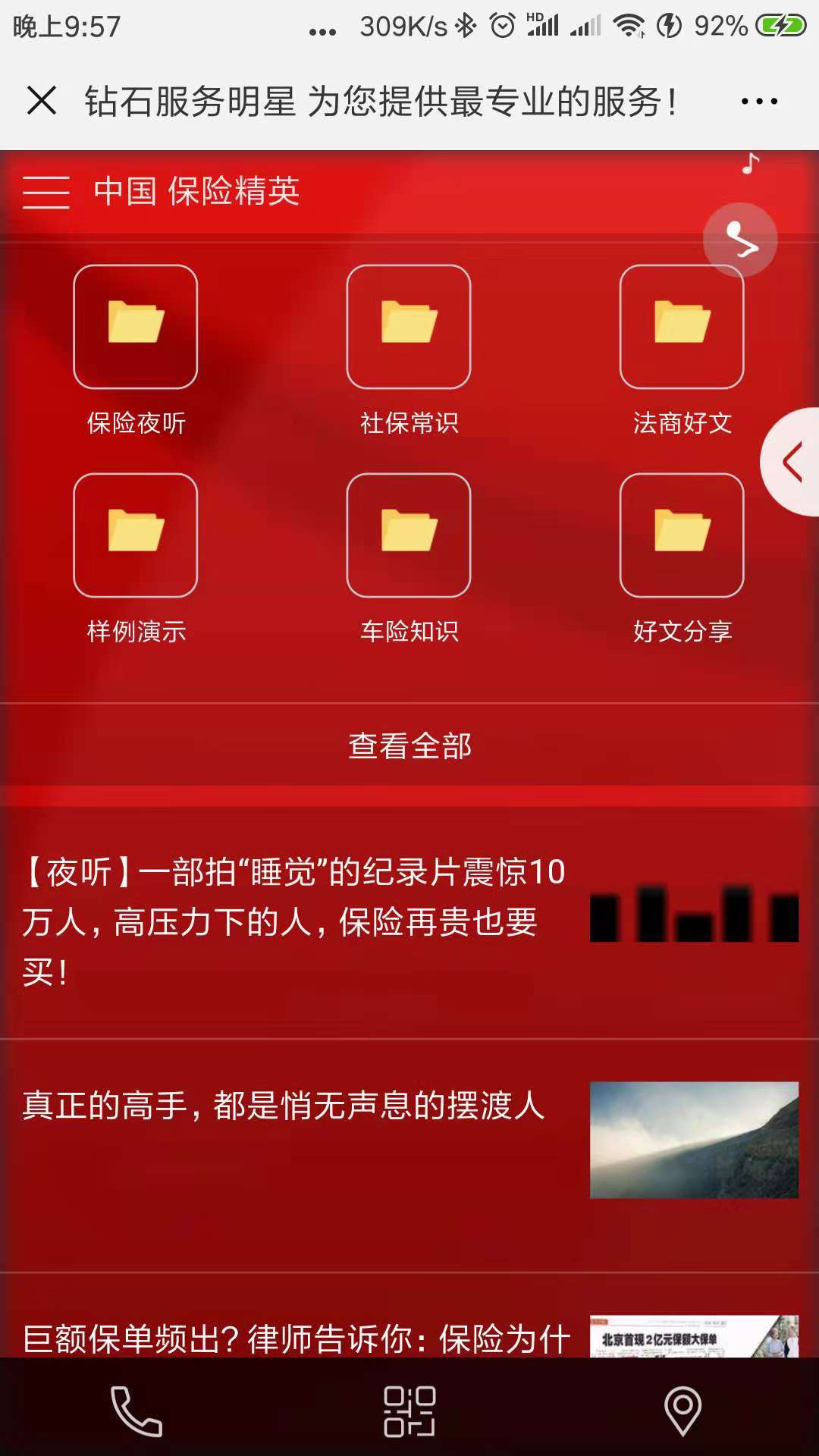819x1456 pixels.
Task: Close the web page with X
Action: pos(42,100)
